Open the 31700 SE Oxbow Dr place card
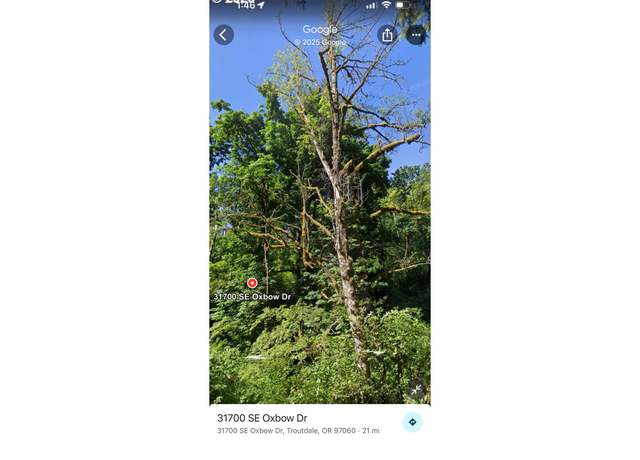Image resolution: width=640 pixels, height=460 pixels. (x=290, y=423)
